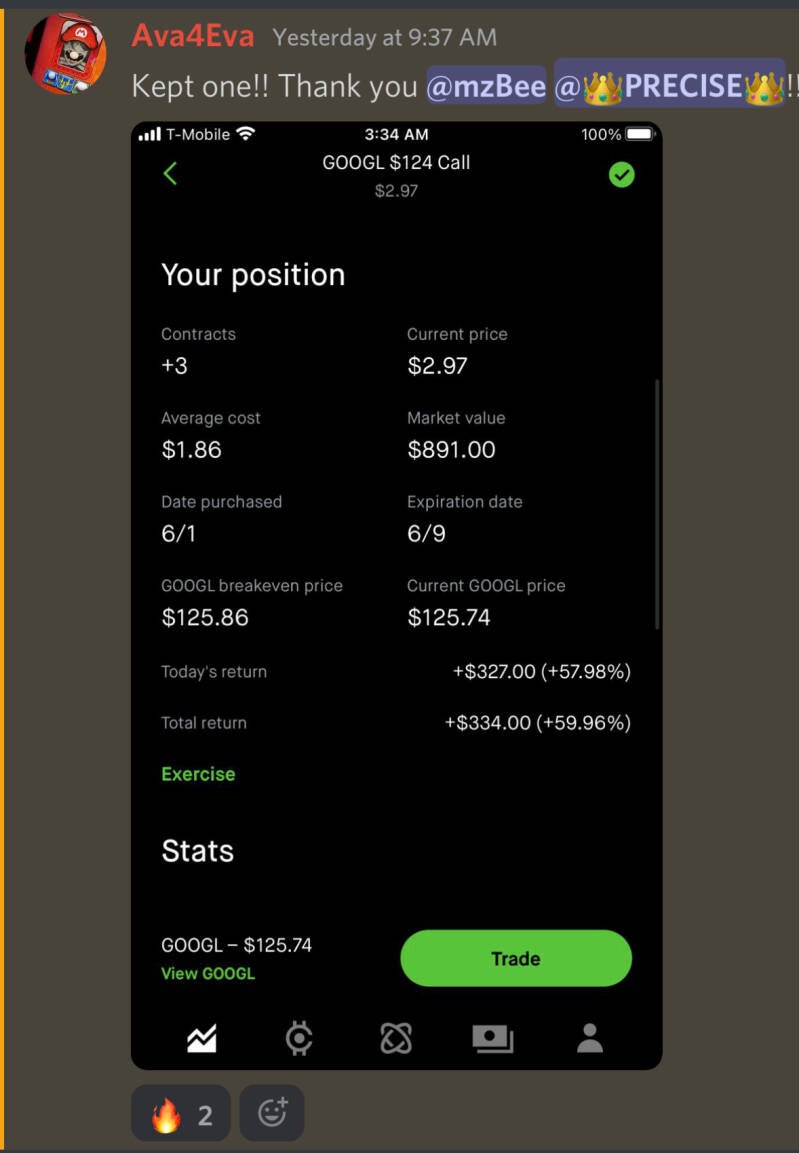Open the @PRECISE mention
The height and width of the screenshot is (1153, 799).
pos(669,86)
